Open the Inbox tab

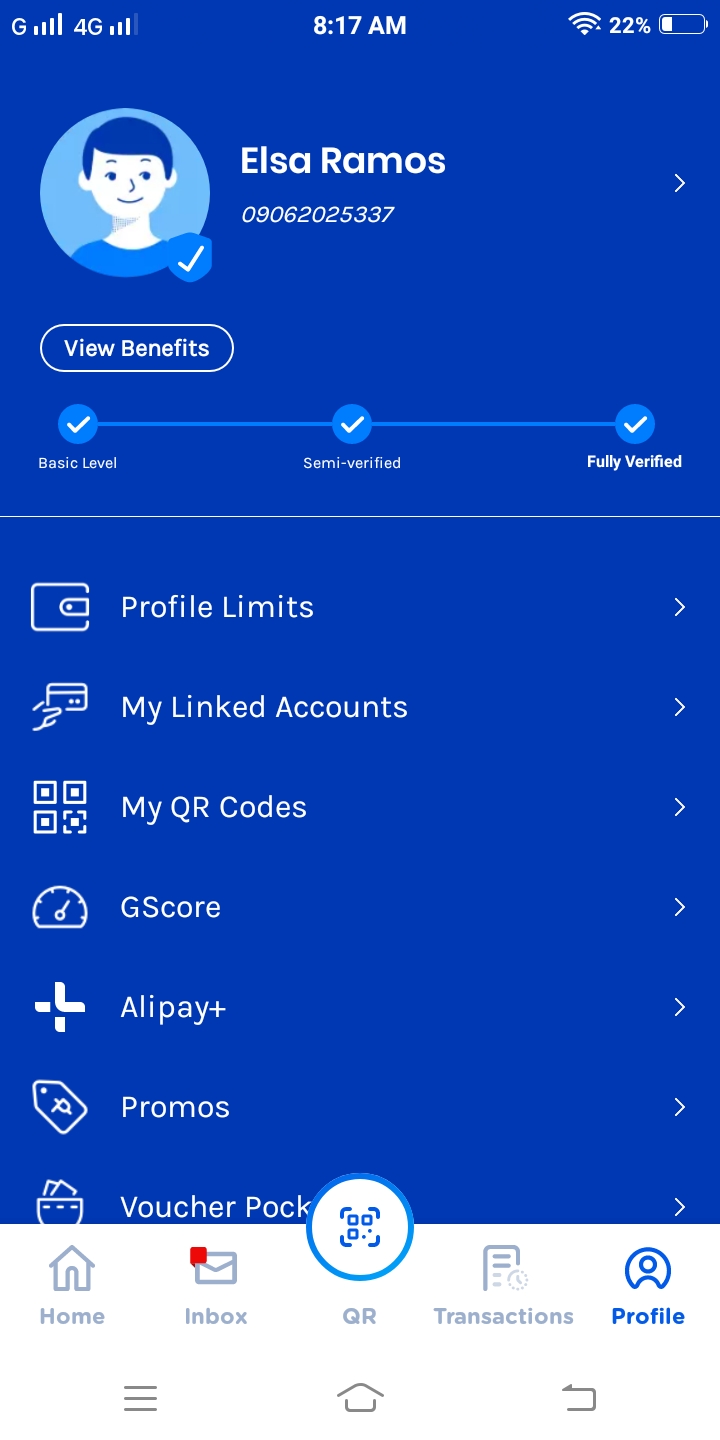[x=215, y=1287]
